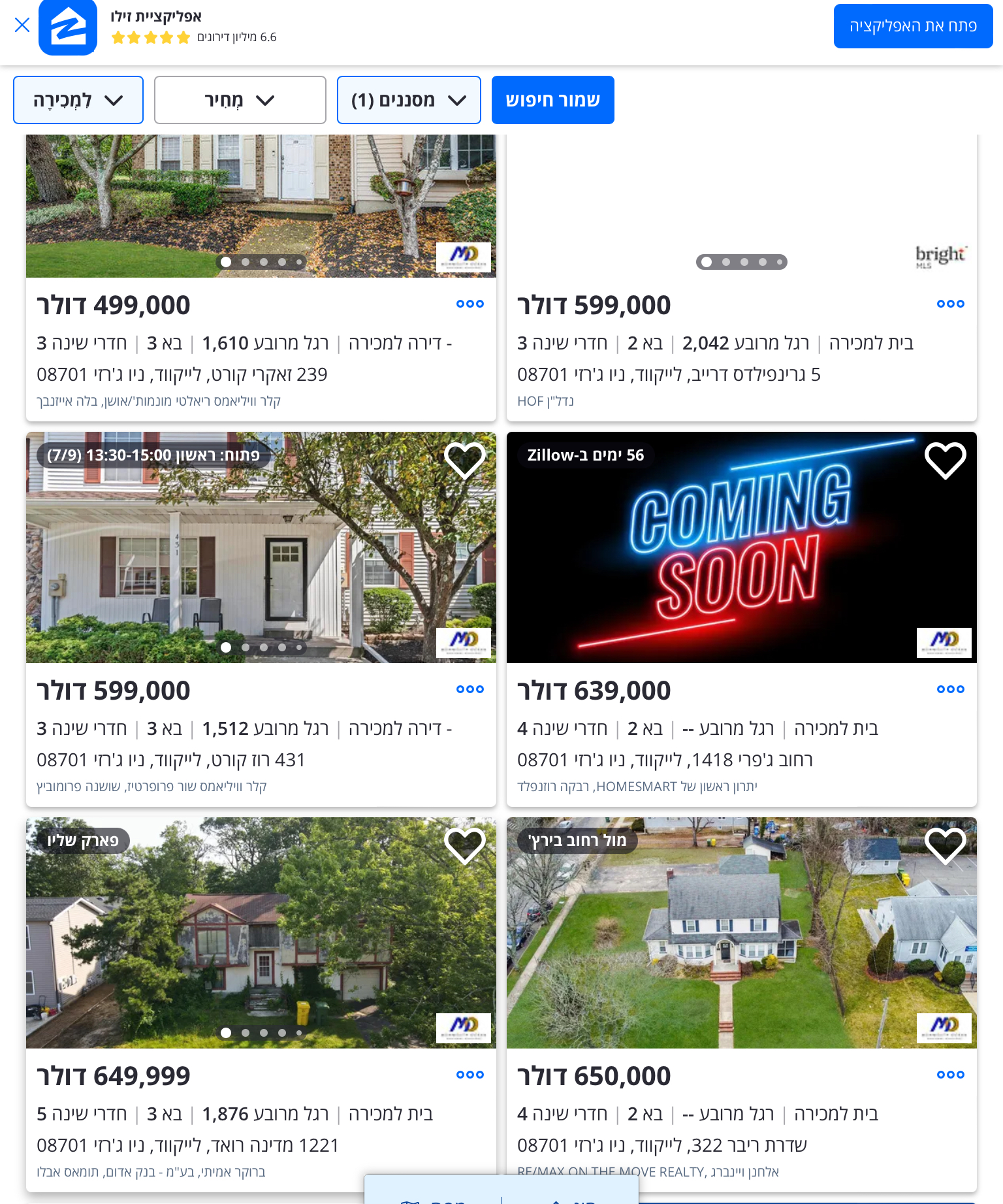Expand the מחיר (price) dropdown

coord(240,100)
